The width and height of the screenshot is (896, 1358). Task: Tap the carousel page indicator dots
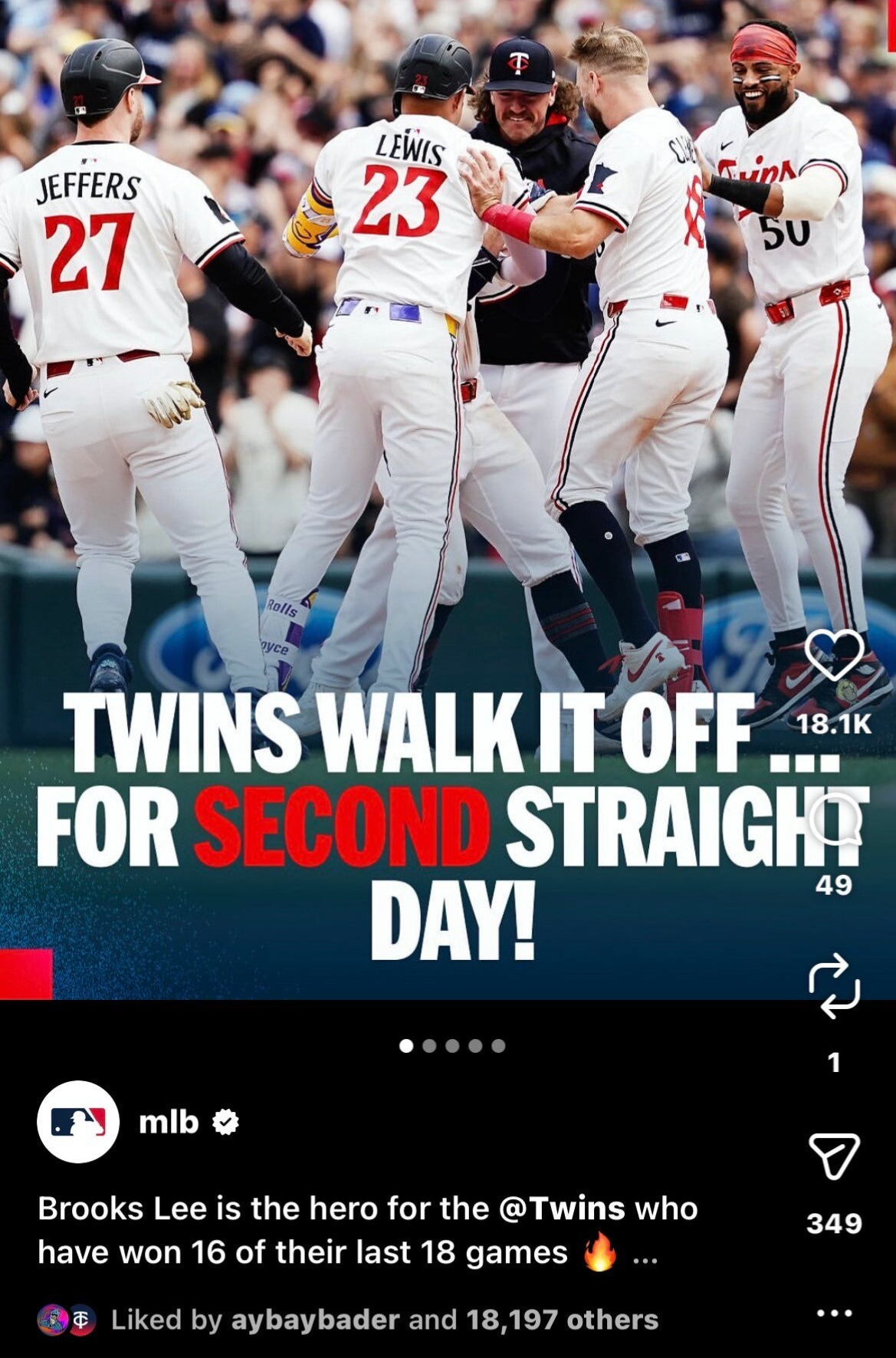(452, 1046)
